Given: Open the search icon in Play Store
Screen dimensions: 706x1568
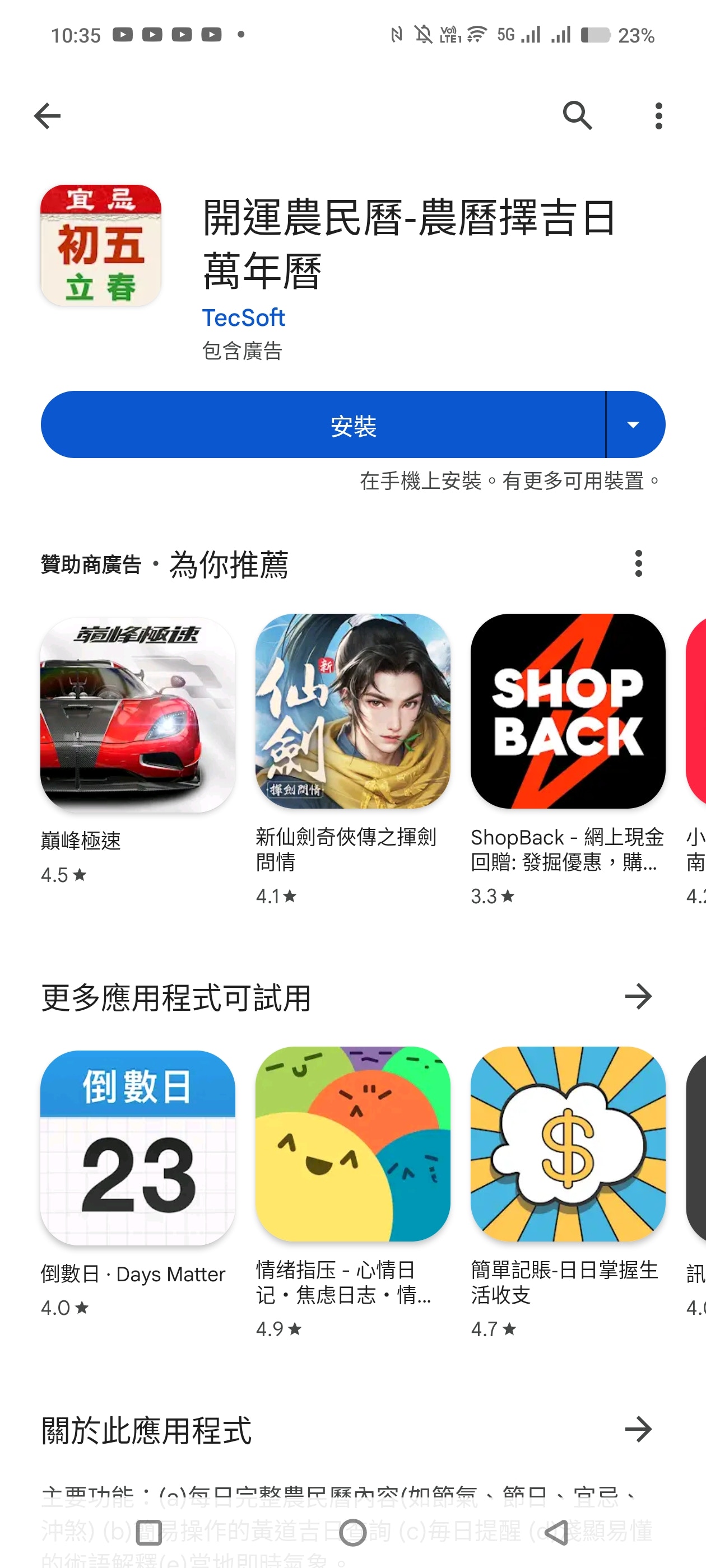Looking at the screenshot, I should pyautogui.click(x=578, y=116).
